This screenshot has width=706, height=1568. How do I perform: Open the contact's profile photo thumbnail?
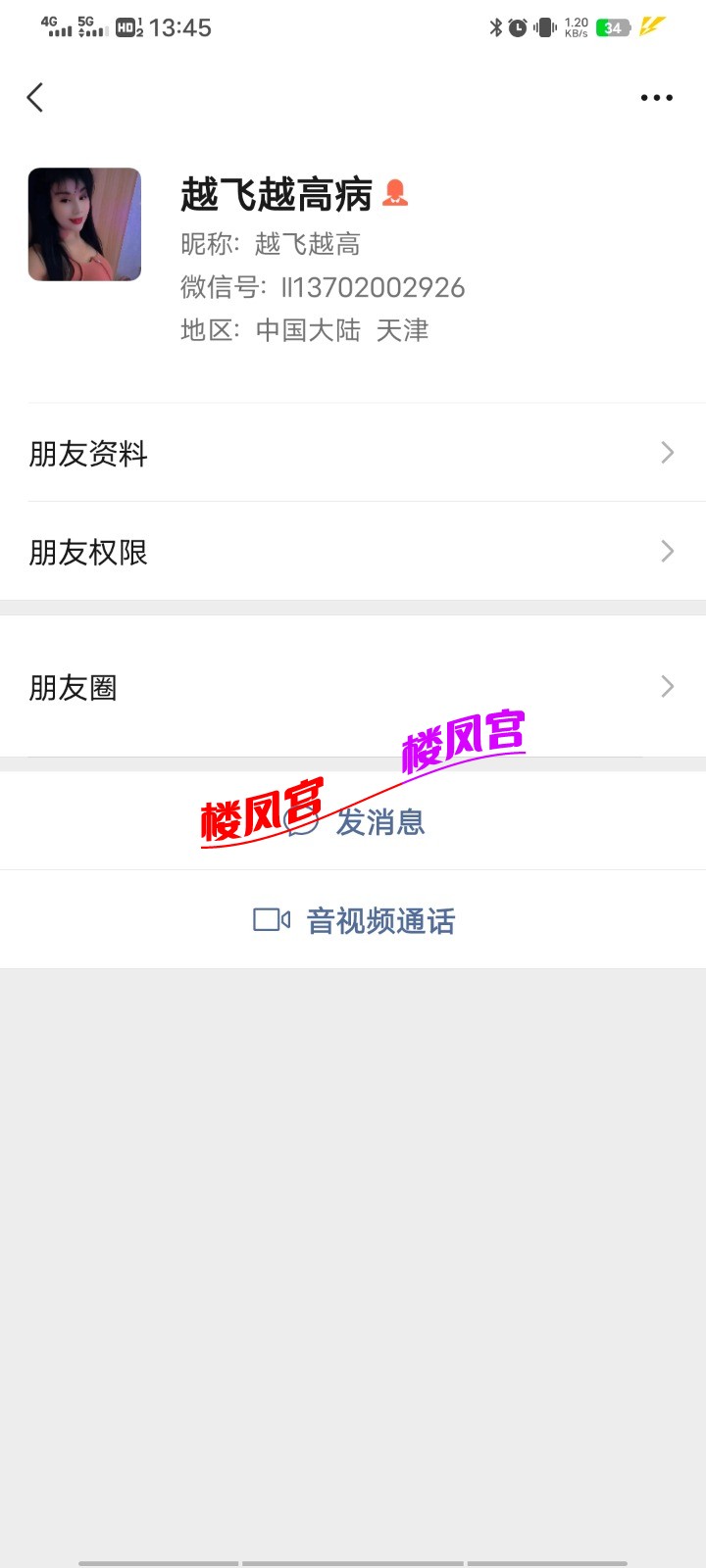[84, 223]
